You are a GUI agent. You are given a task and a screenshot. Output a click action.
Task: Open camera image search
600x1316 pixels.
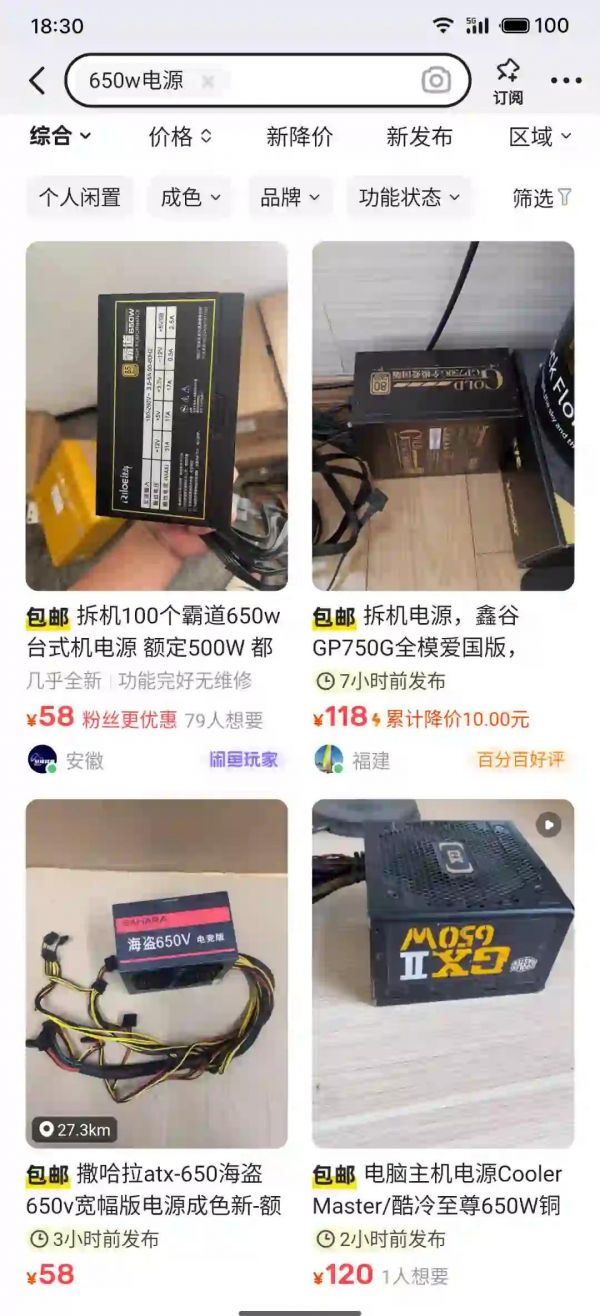[436, 81]
